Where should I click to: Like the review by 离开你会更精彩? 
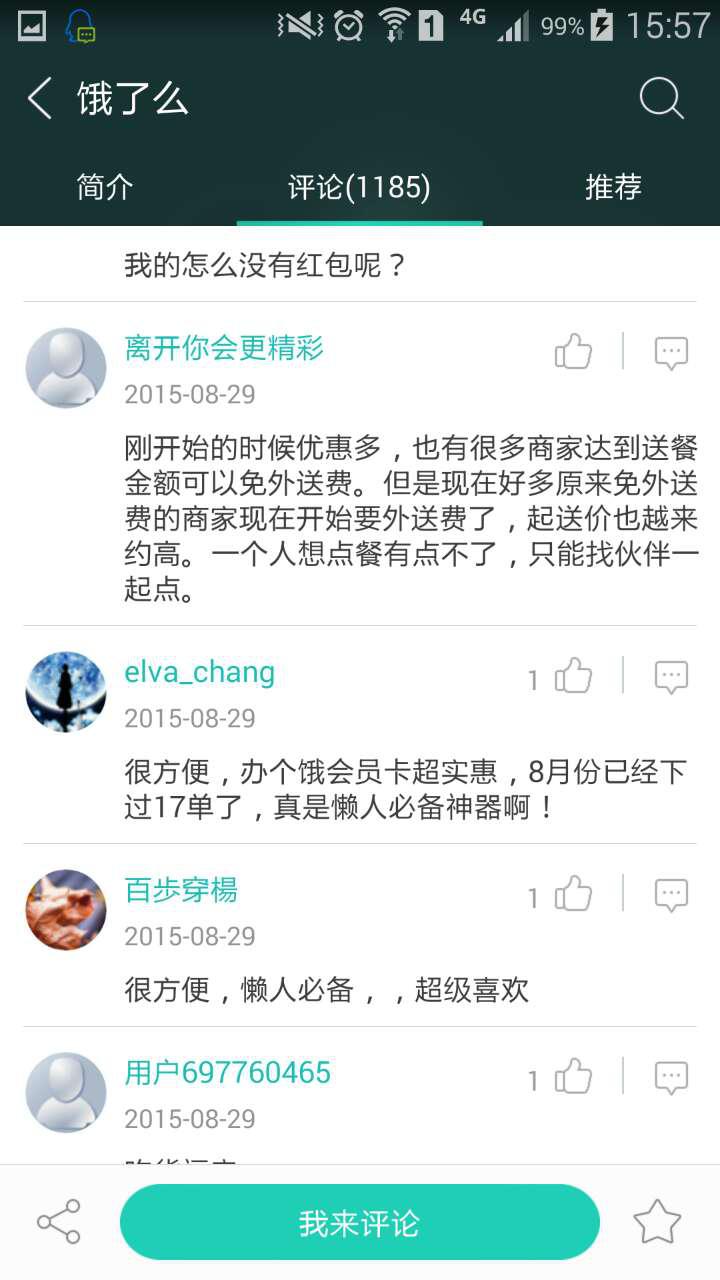coord(573,352)
